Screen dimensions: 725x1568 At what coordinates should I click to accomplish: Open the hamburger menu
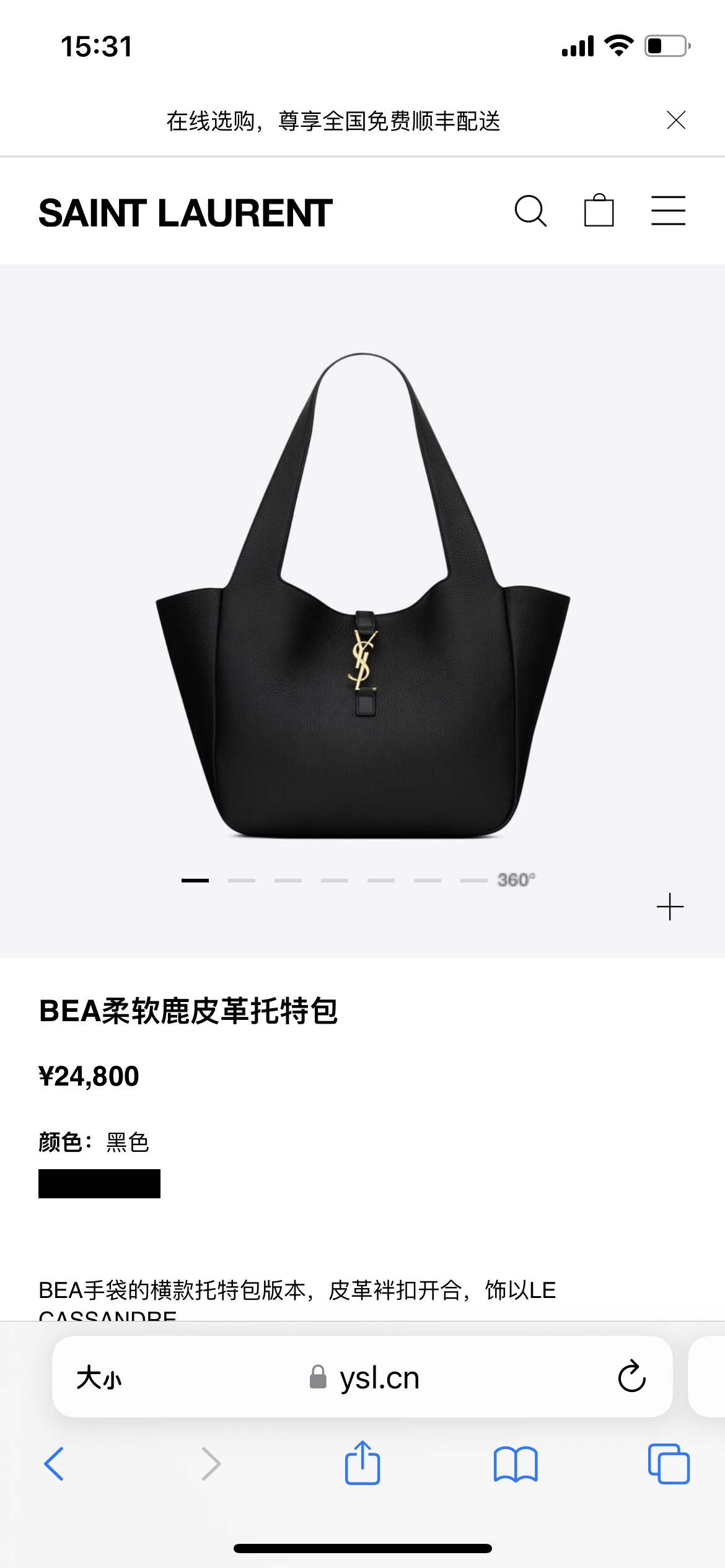click(x=668, y=211)
